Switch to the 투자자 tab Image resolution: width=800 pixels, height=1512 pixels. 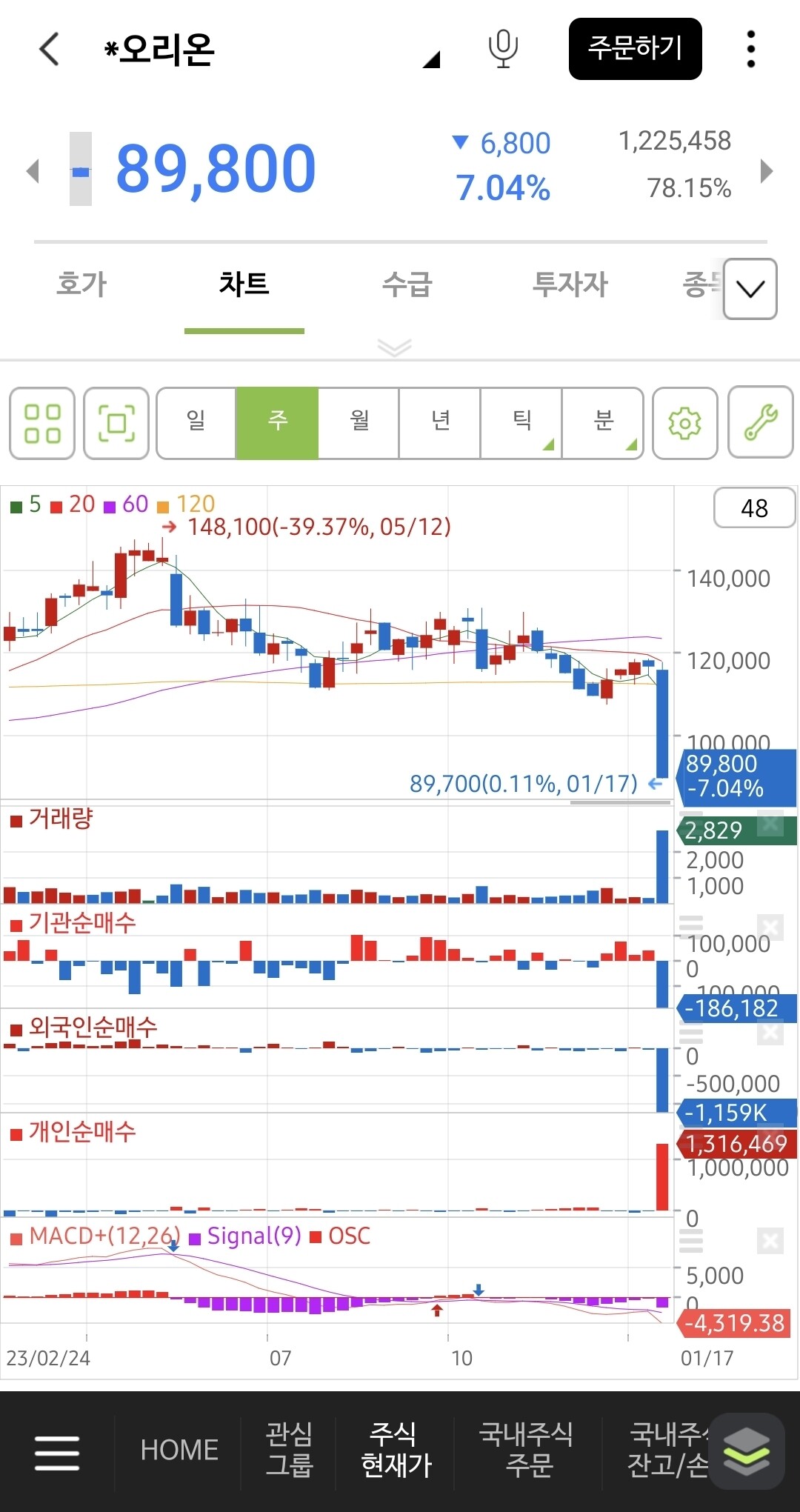(x=570, y=284)
